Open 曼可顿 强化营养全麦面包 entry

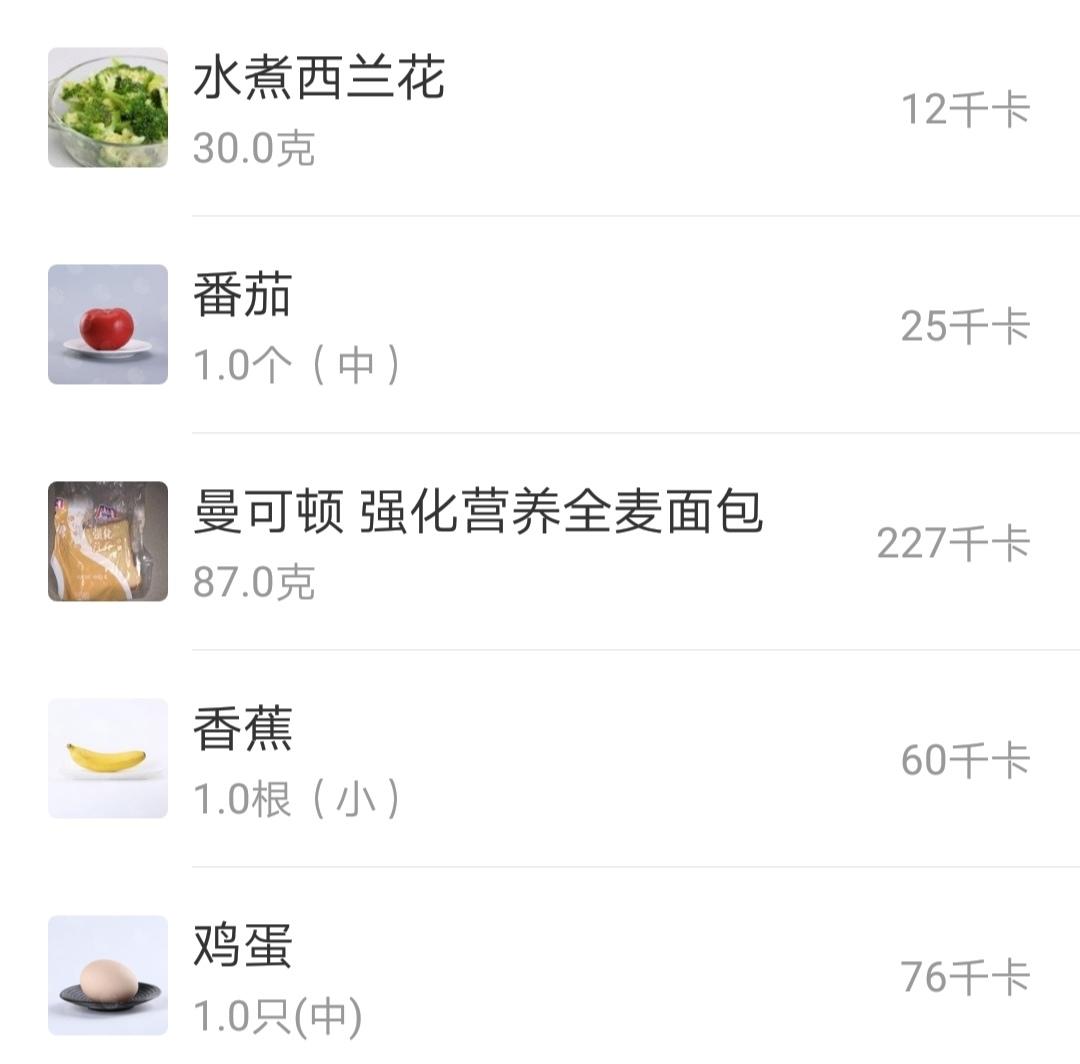[540, 542]
